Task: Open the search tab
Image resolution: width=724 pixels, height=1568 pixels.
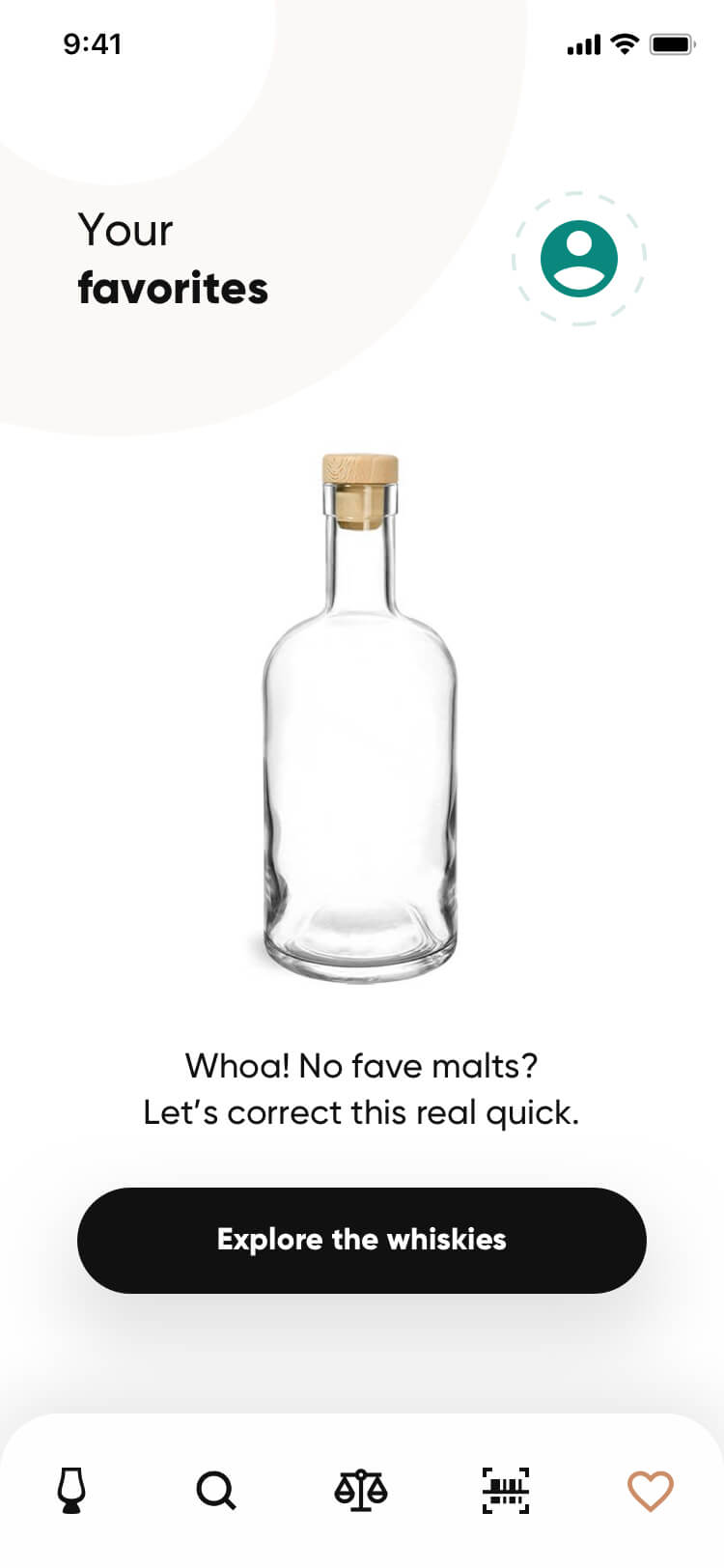Action: pos(215,1490)
